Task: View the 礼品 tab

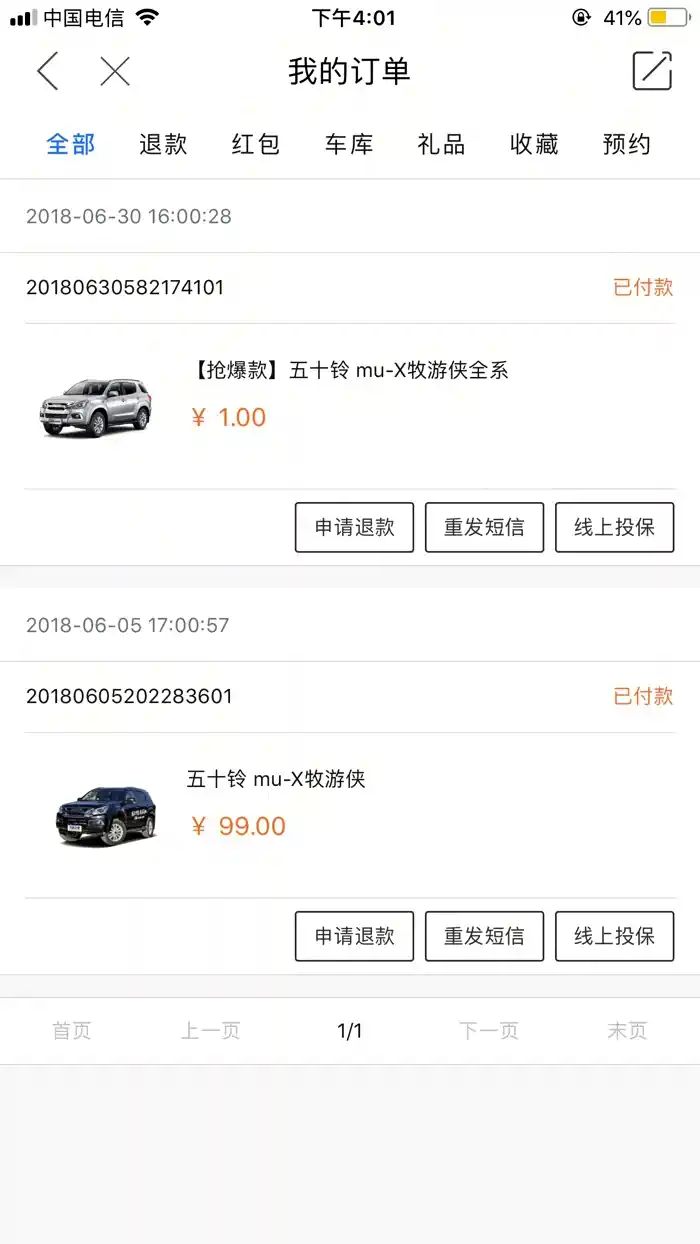Action: point(441,144)
